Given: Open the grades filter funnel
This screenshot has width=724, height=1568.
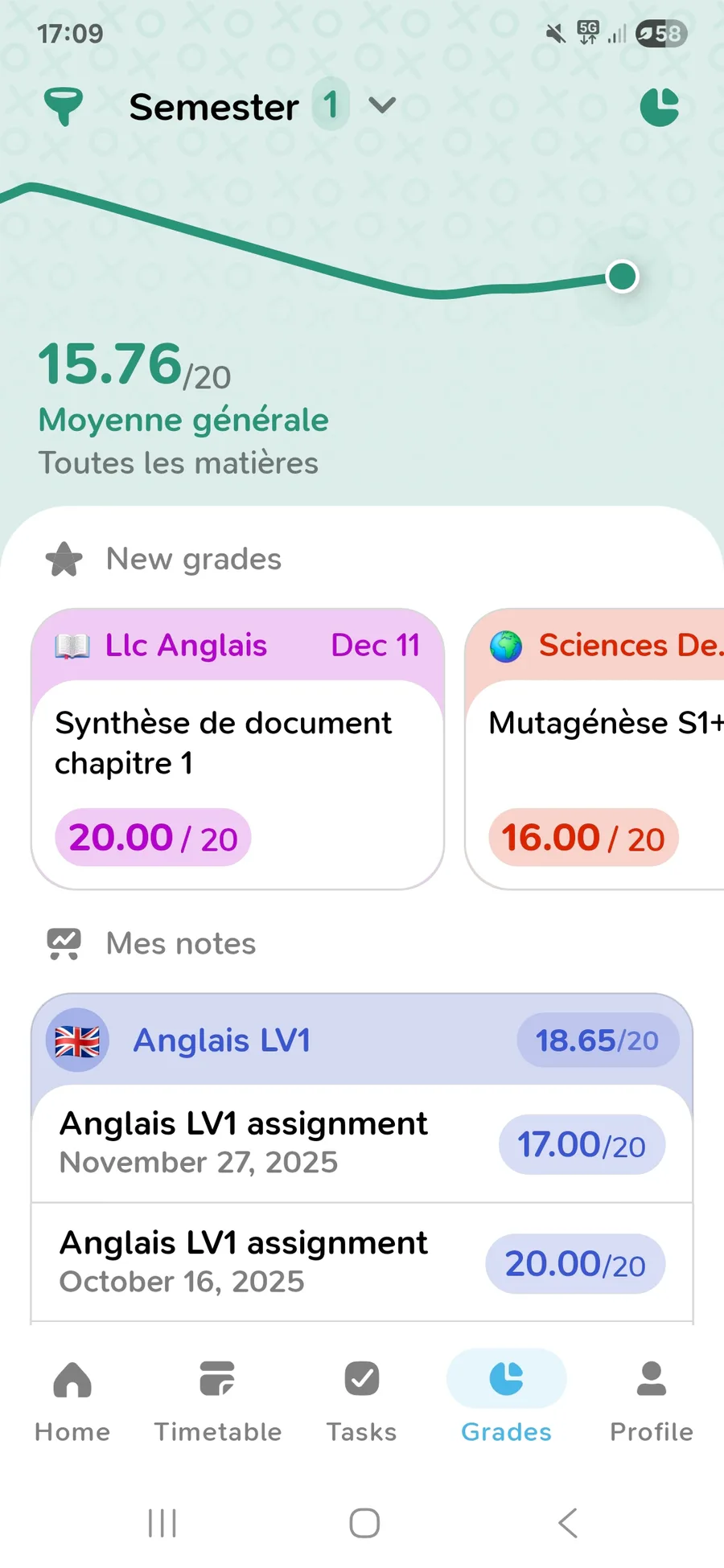Looking at the screenshot, I should (64, 106).
